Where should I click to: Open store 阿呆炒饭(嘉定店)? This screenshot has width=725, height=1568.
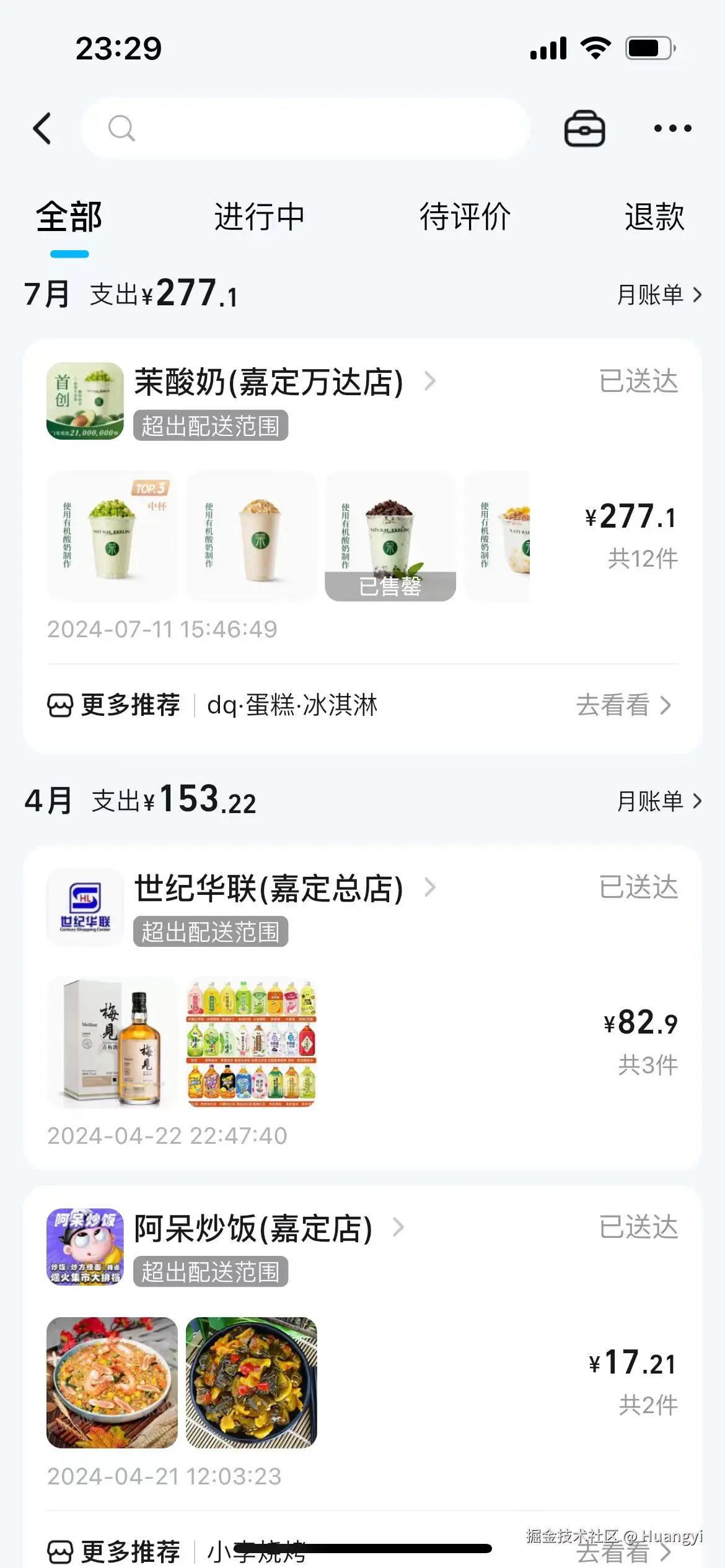pyautogui.click(x=254, y=1229)
